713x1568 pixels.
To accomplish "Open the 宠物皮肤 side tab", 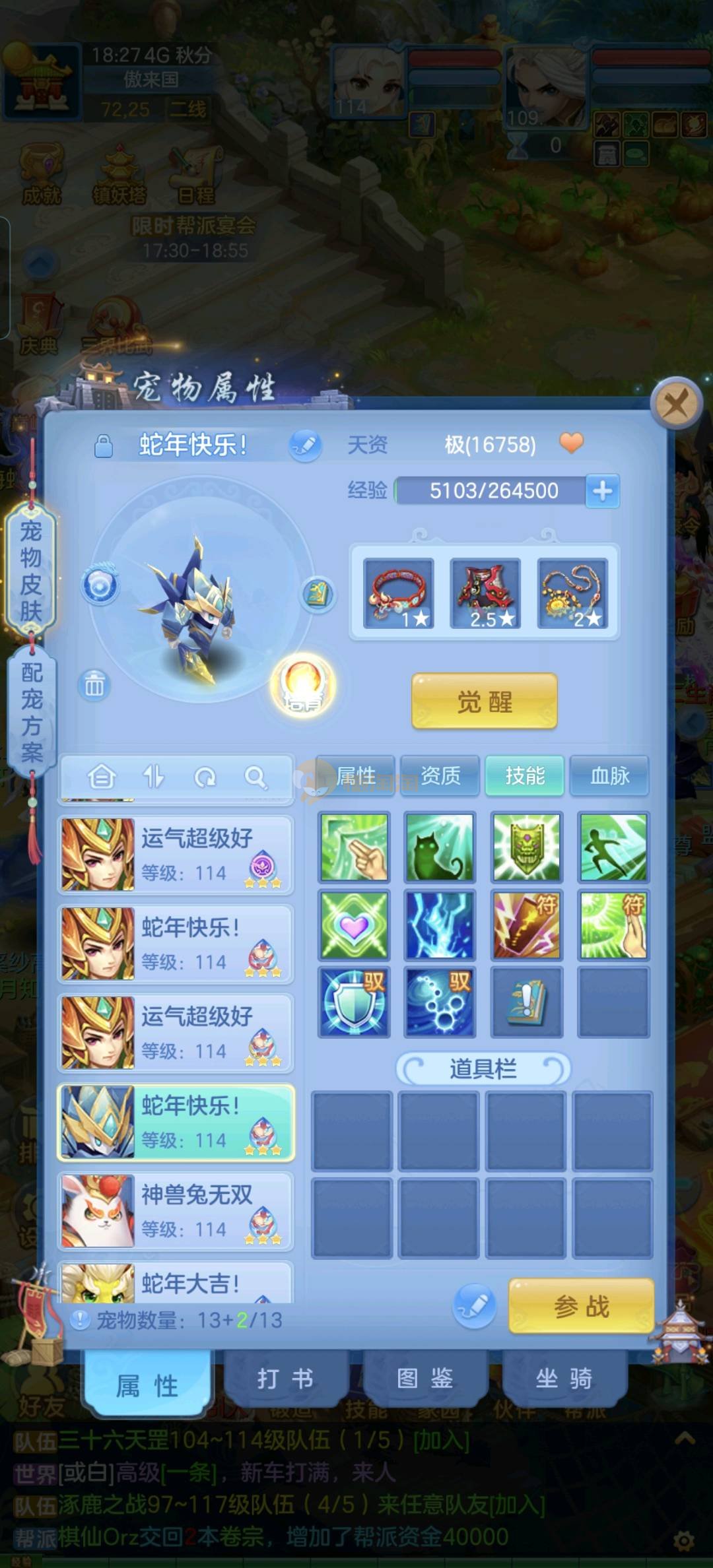I will coord(31,571).
